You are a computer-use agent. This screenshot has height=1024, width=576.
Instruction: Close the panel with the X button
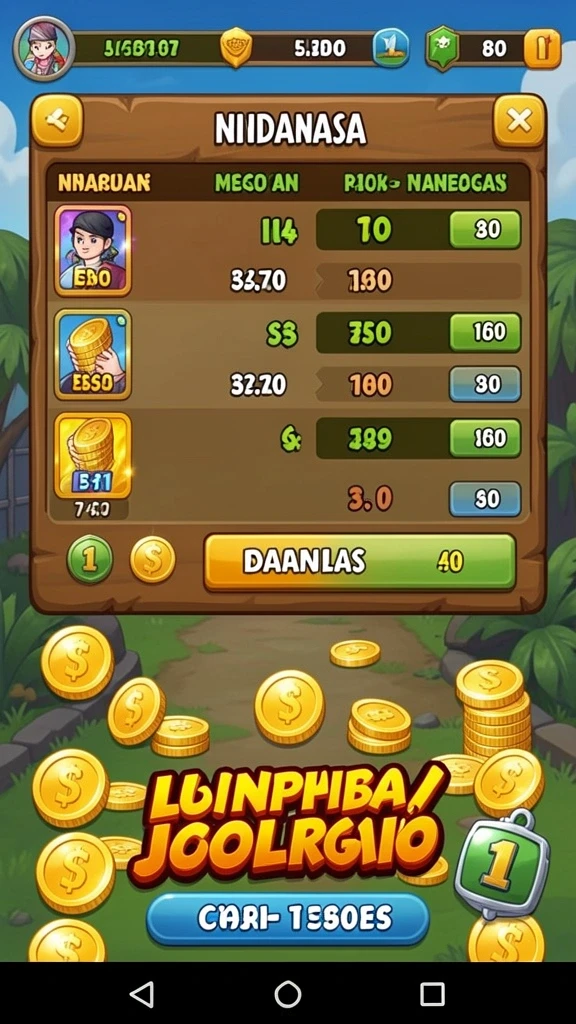click(519, 121)
